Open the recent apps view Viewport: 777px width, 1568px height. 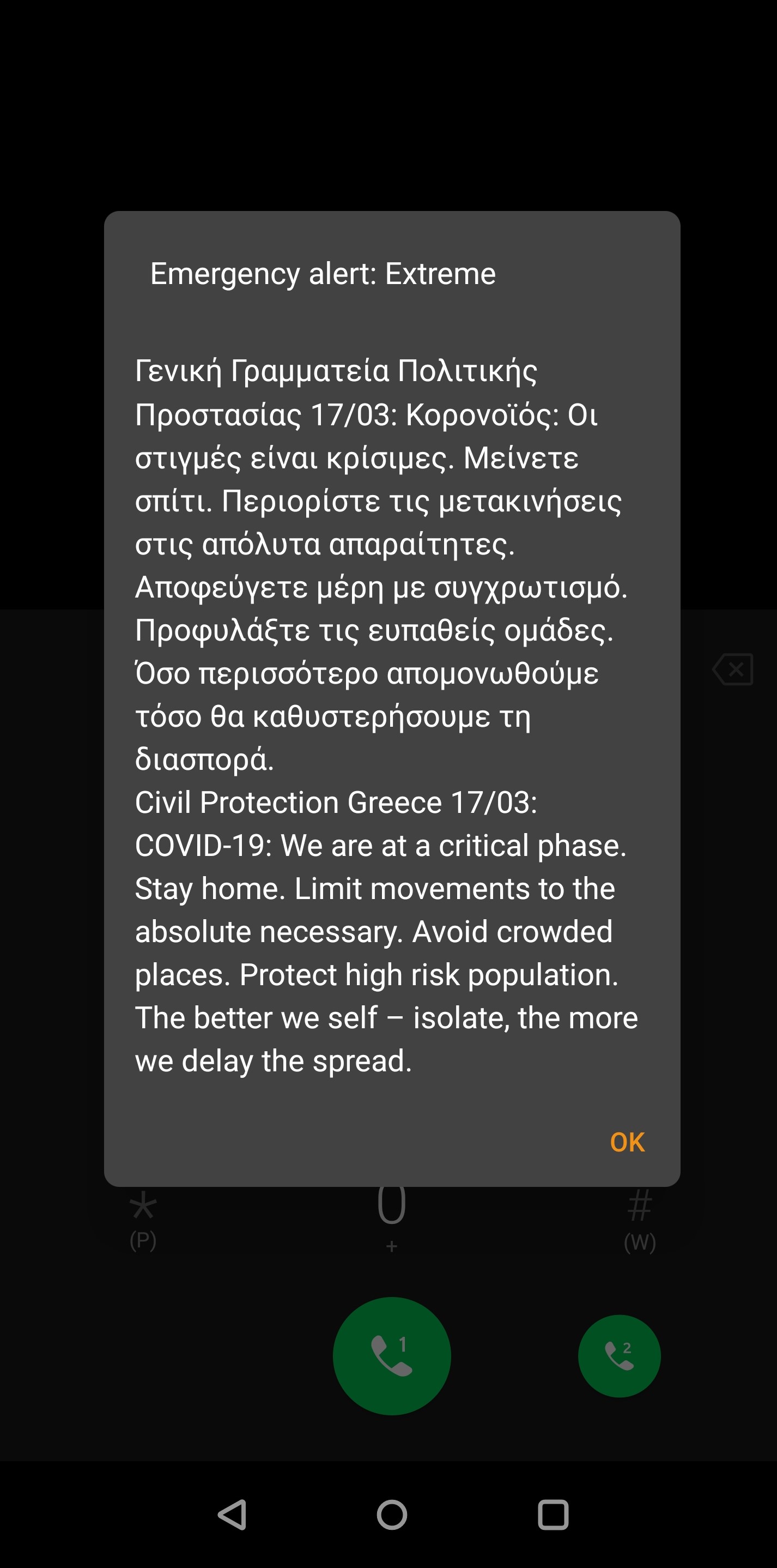tap(553, 1515)
